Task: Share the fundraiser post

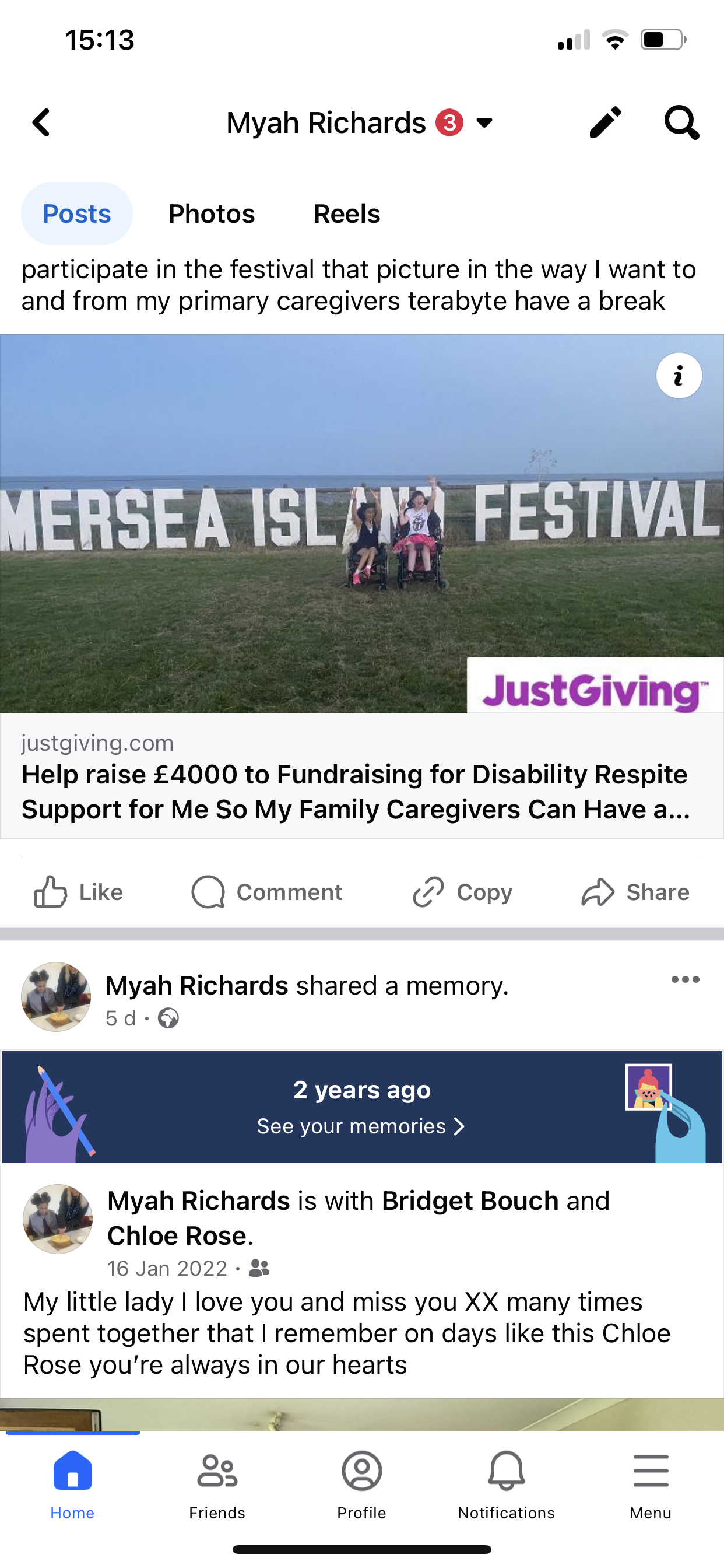Action: click(635, 892)
